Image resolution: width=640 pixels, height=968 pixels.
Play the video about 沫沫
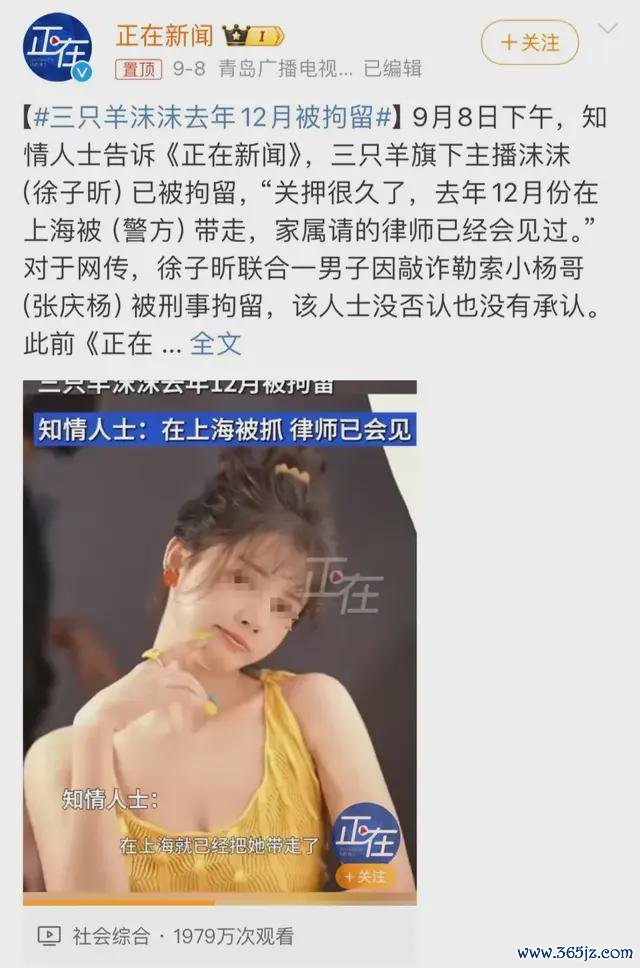pos(220,640)
